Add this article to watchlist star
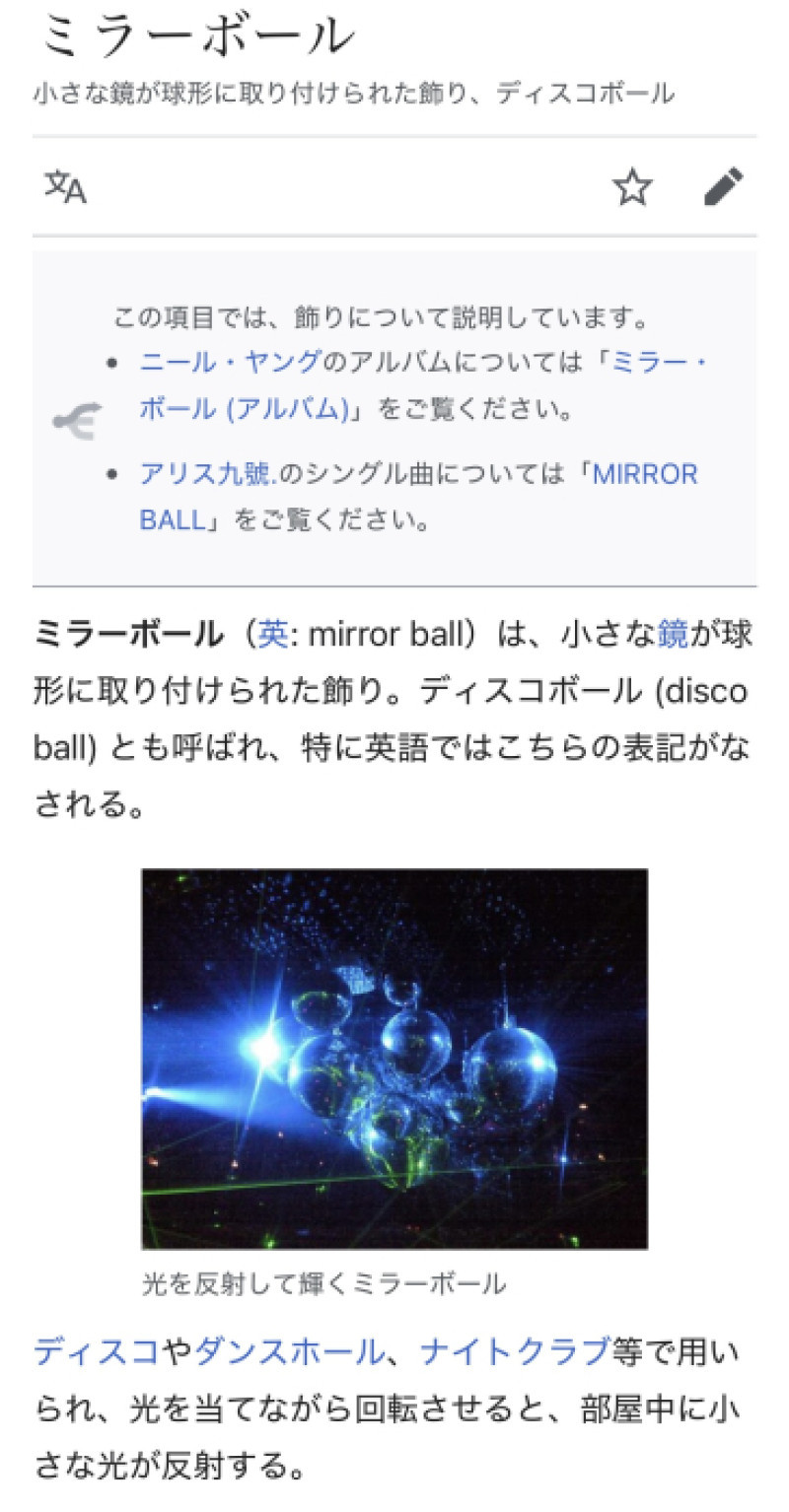 632,186
